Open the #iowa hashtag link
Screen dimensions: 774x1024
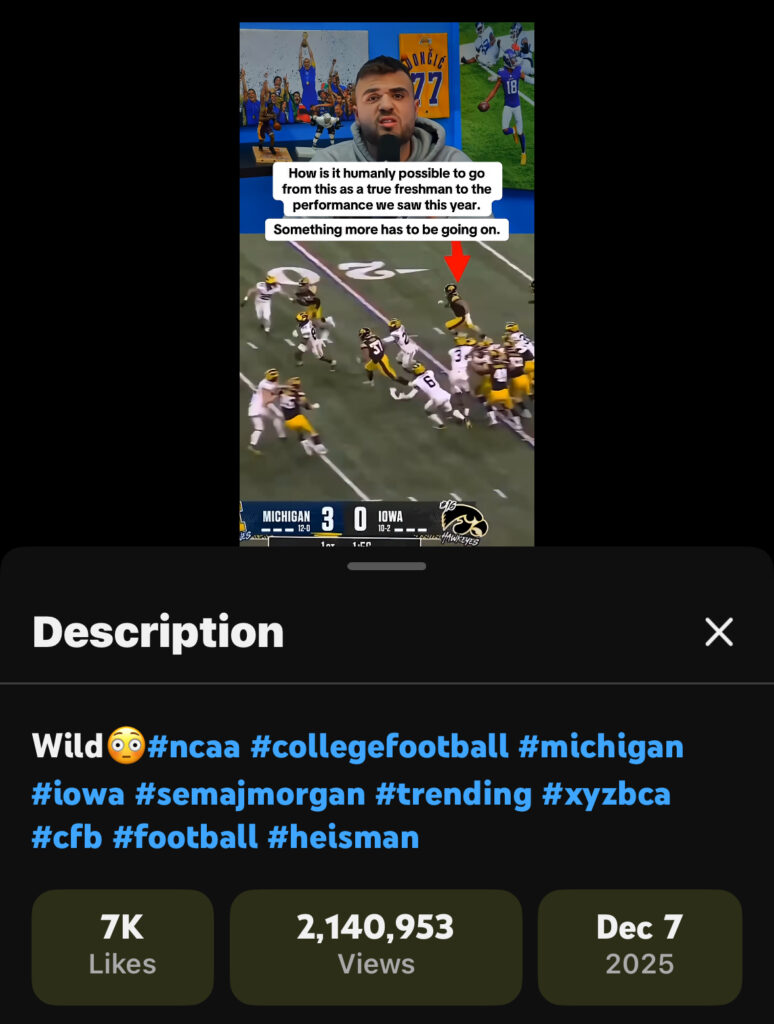coord(78,794)
